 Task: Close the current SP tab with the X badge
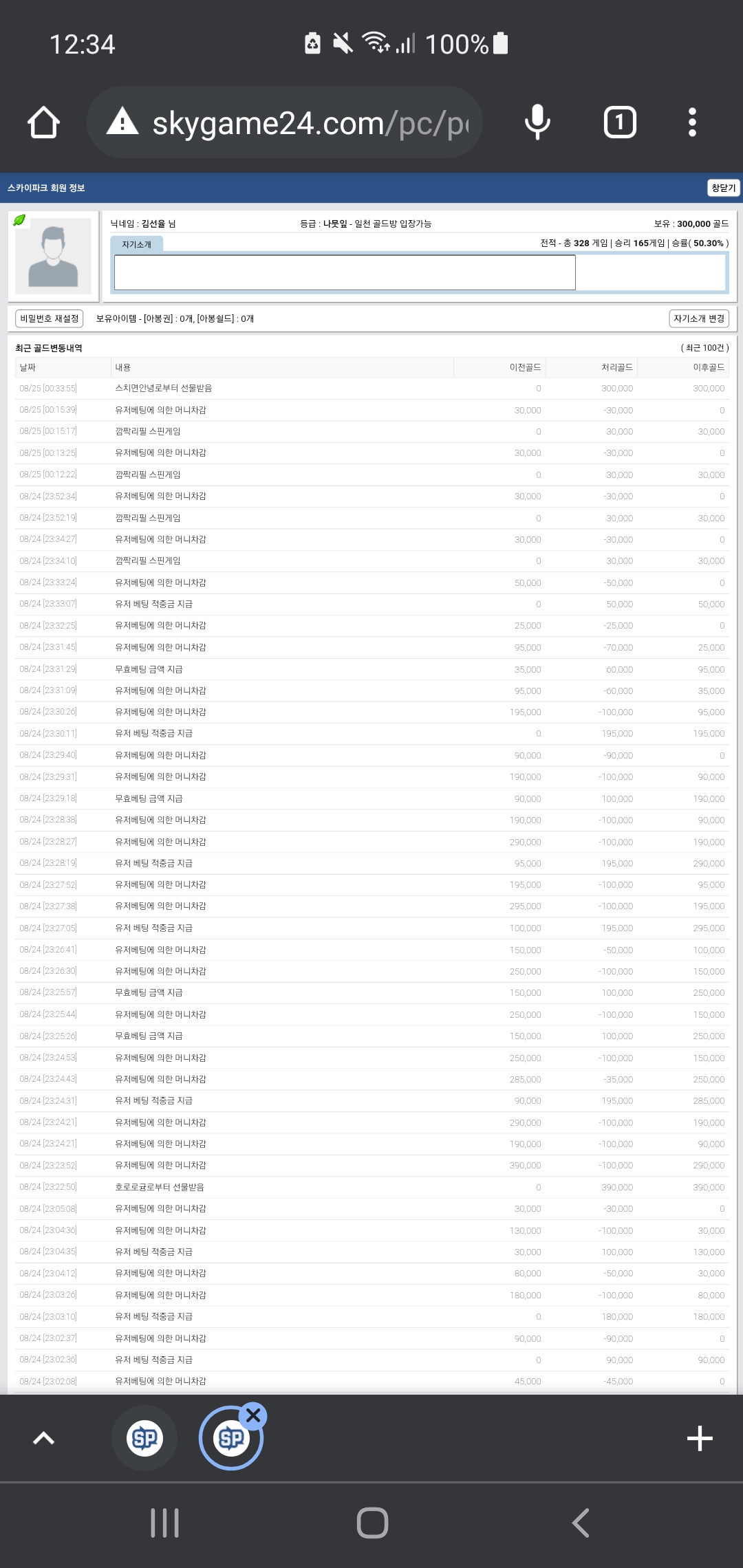(x=253, y=1415)
